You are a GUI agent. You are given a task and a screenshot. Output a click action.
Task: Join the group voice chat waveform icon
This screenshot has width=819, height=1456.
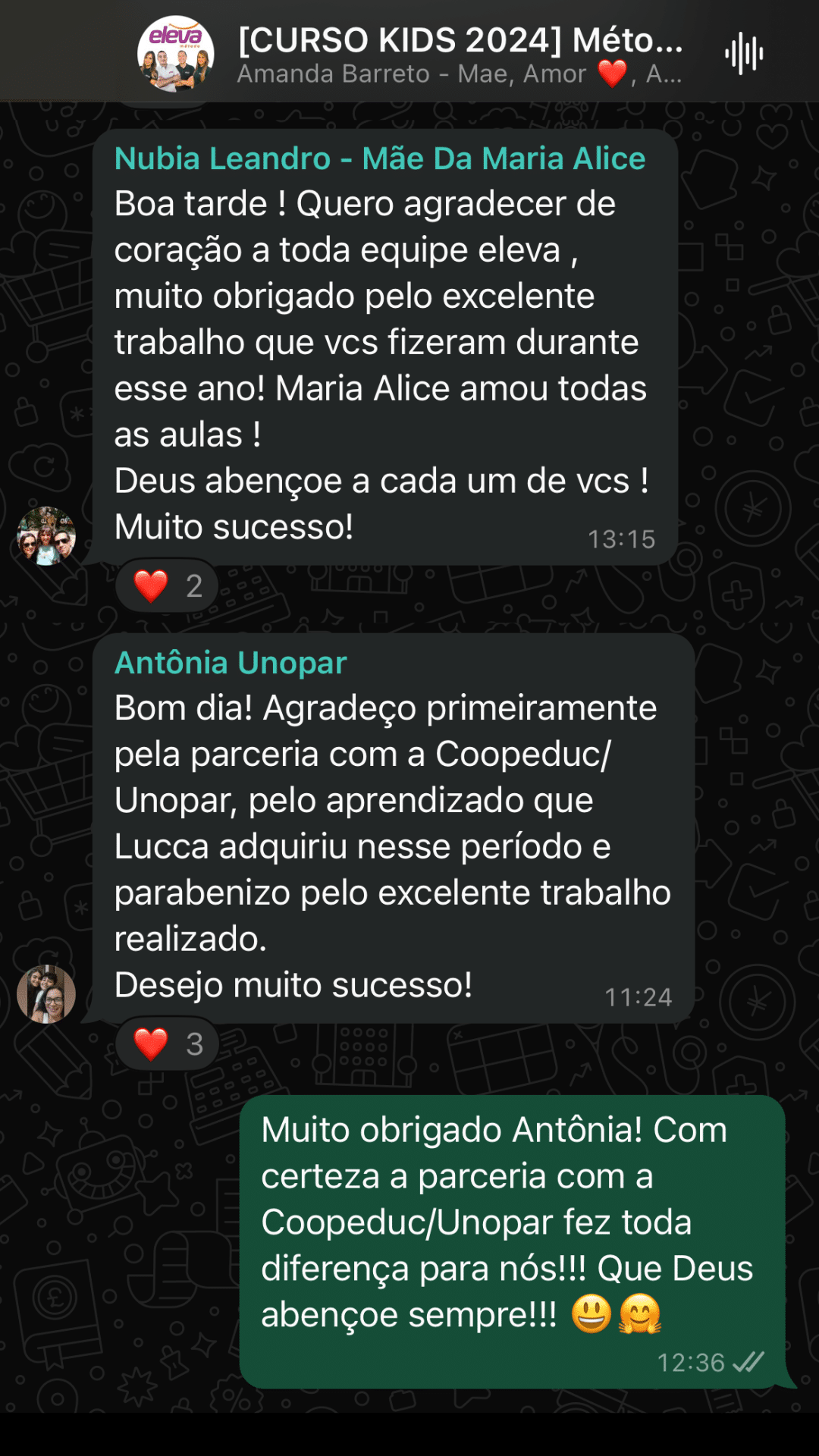[x=743, y=54]
